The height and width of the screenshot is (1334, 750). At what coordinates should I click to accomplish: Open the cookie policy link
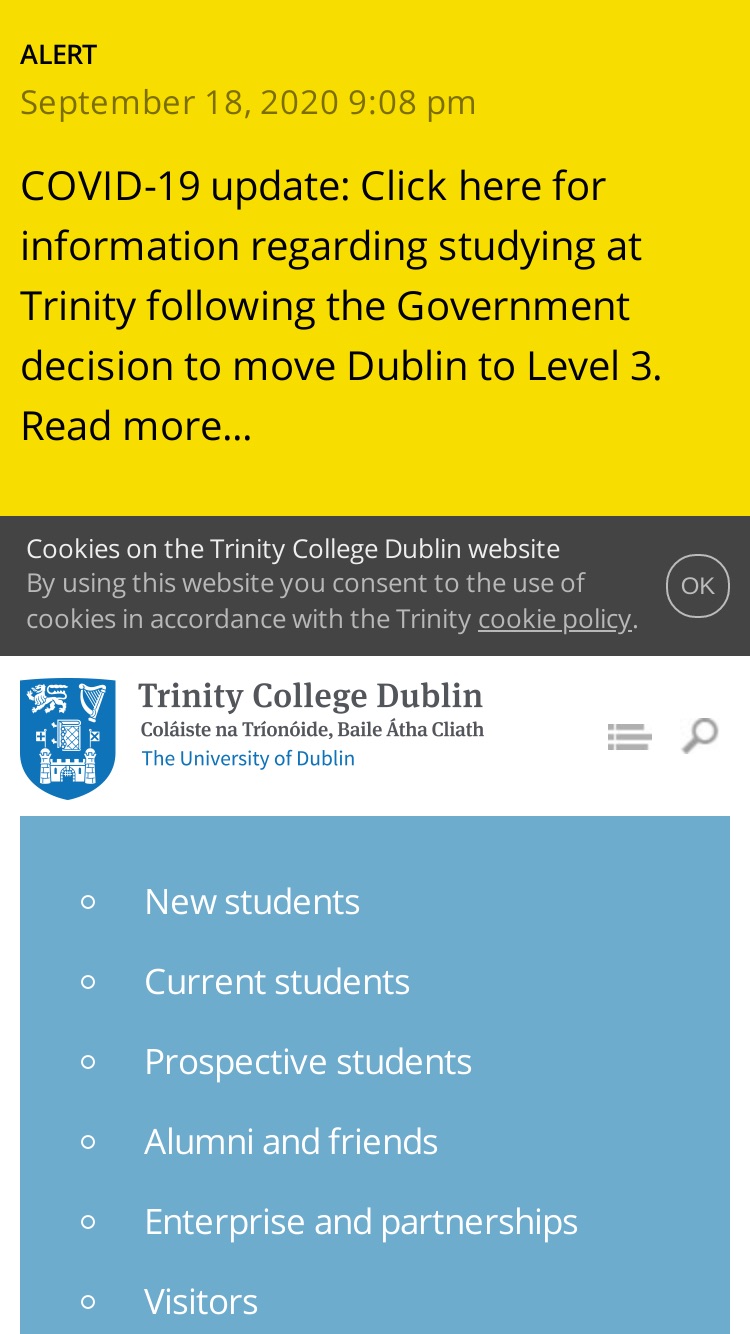[x=555, y=619]
